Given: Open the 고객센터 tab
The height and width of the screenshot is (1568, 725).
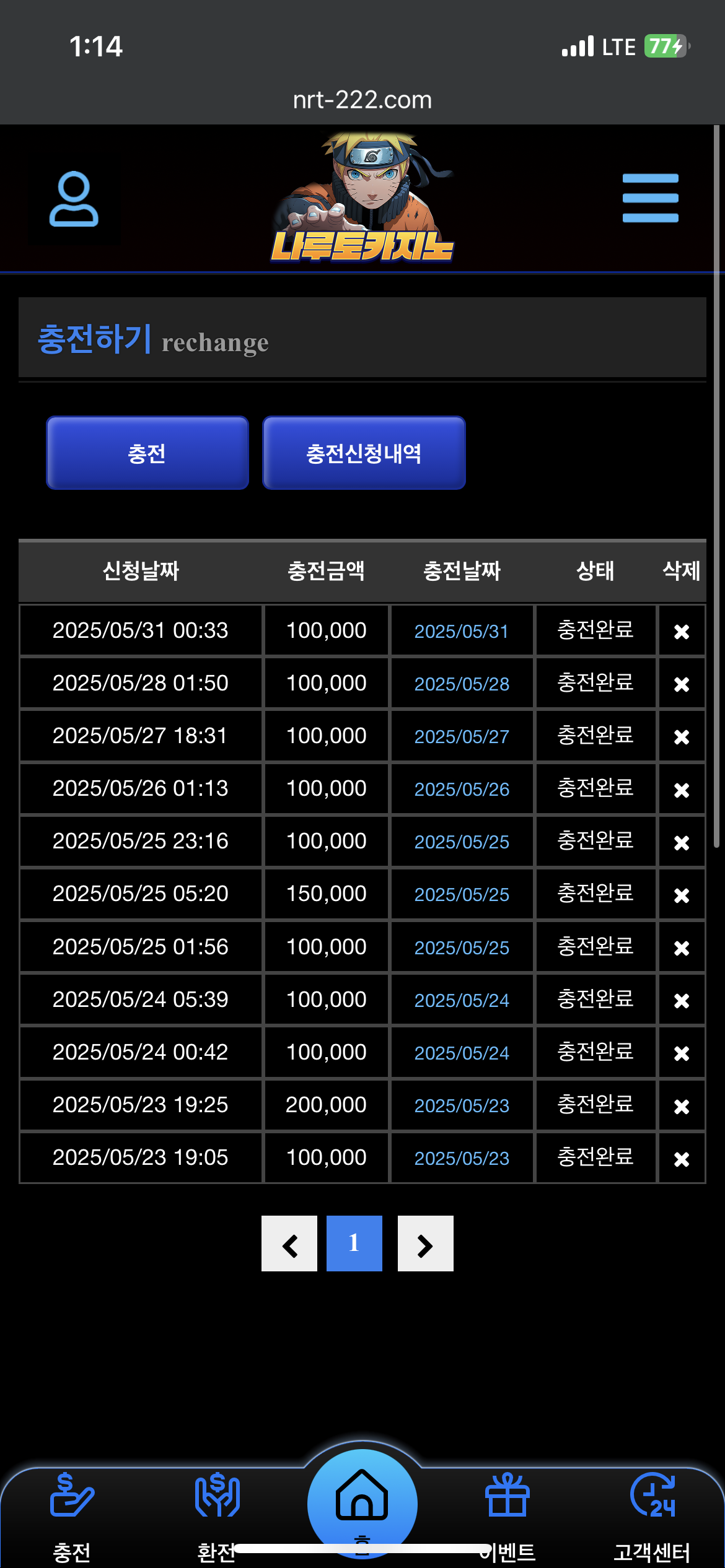Looking at the screenshot, I should point(652,1516).
